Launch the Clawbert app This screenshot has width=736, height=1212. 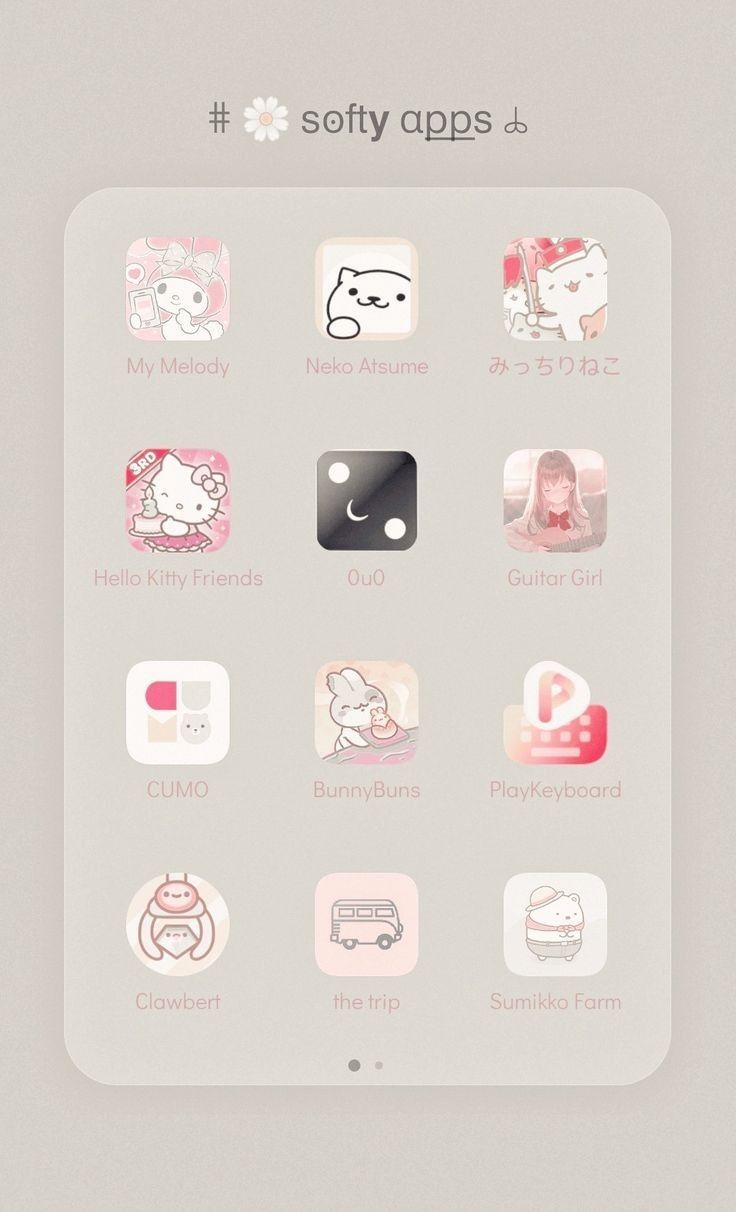point(178,924)
